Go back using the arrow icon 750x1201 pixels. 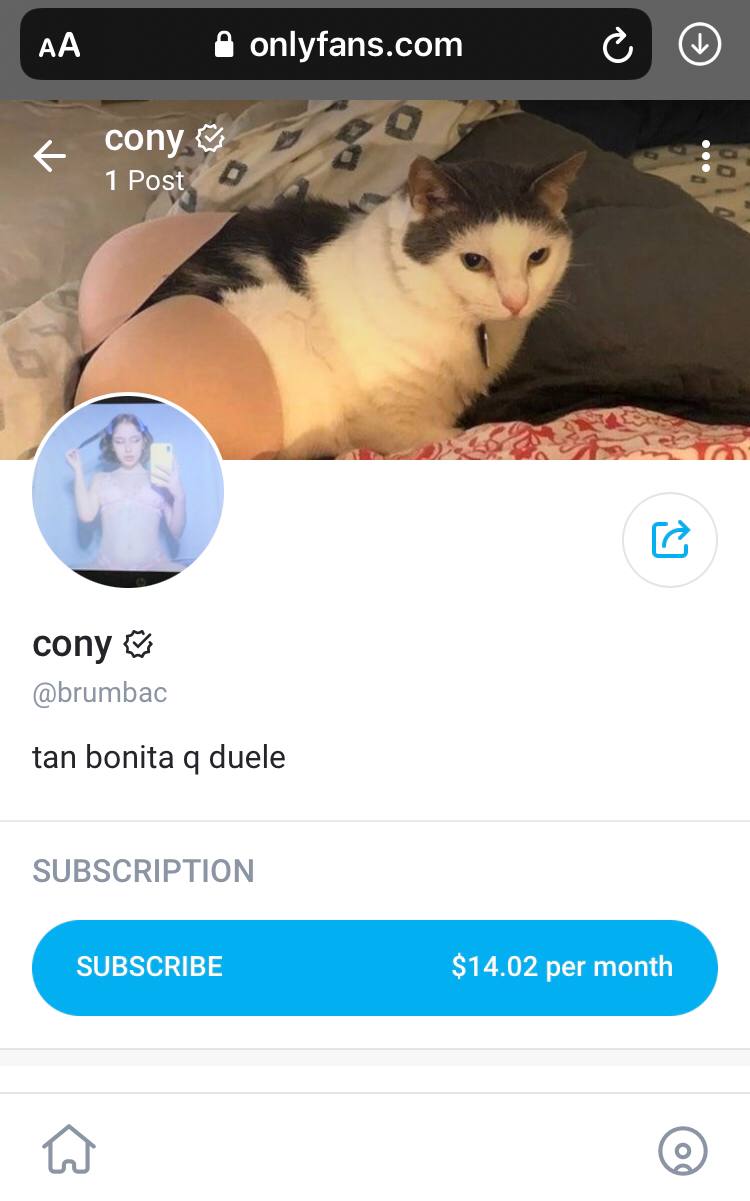point(49,156)
